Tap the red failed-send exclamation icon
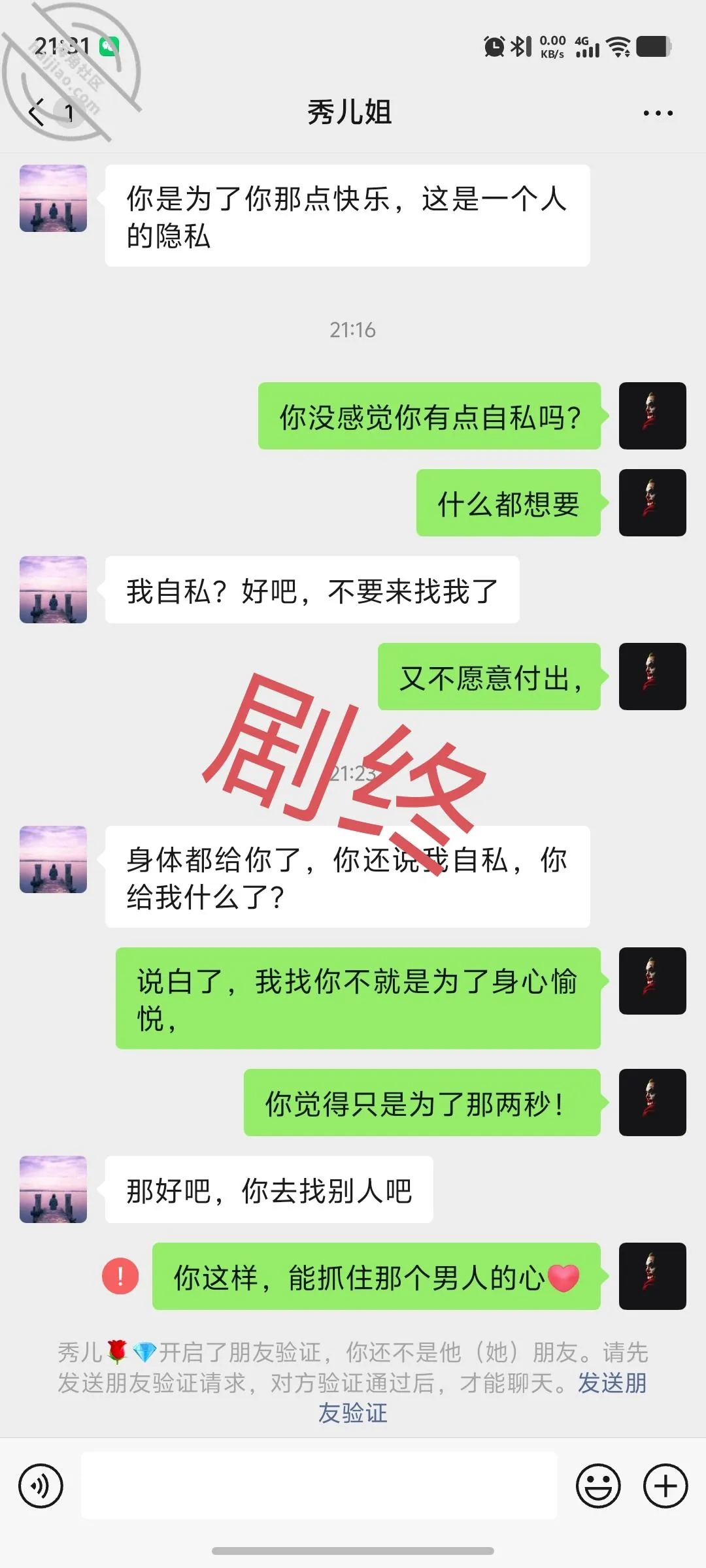The width and height of the screenshot is (706, 1568). [120, 1276]
